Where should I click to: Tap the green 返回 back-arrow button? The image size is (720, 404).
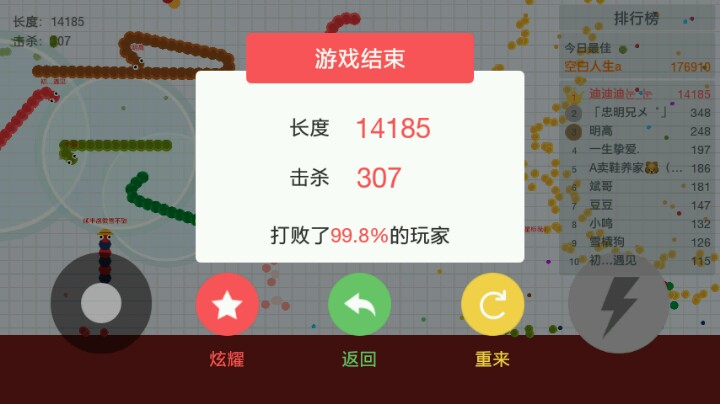(x=360, y=305)
